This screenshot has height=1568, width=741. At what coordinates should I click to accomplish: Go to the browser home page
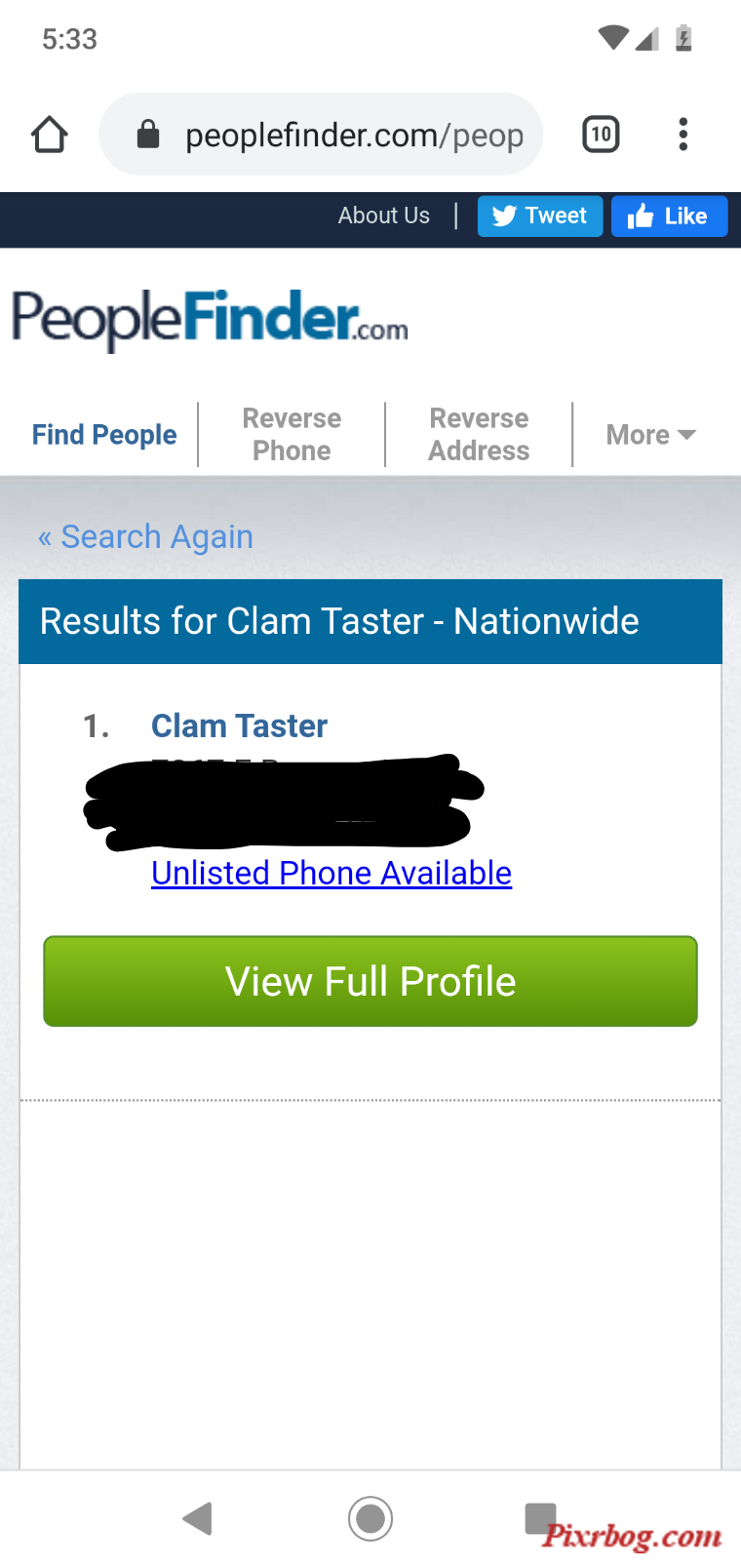click(50, 135)
